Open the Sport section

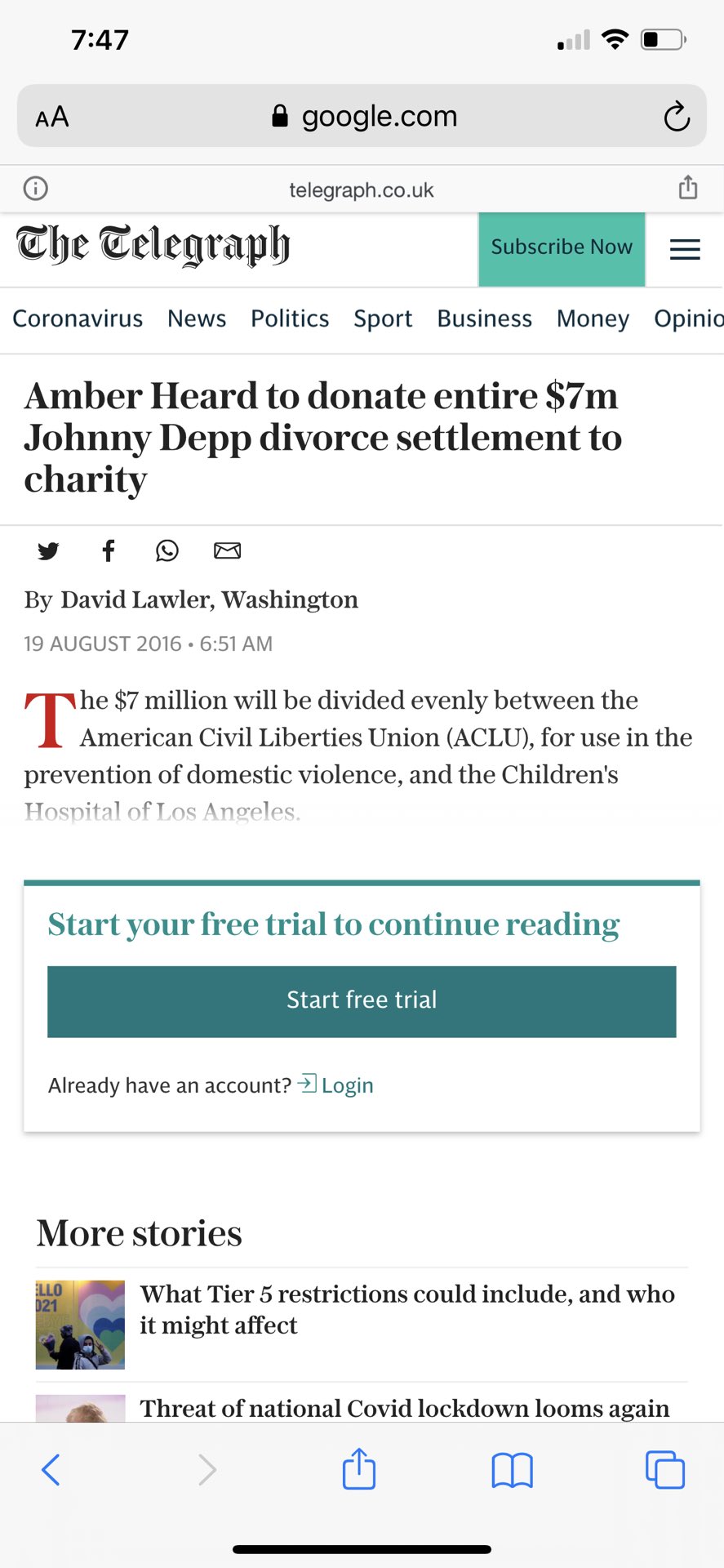[383, 318]
